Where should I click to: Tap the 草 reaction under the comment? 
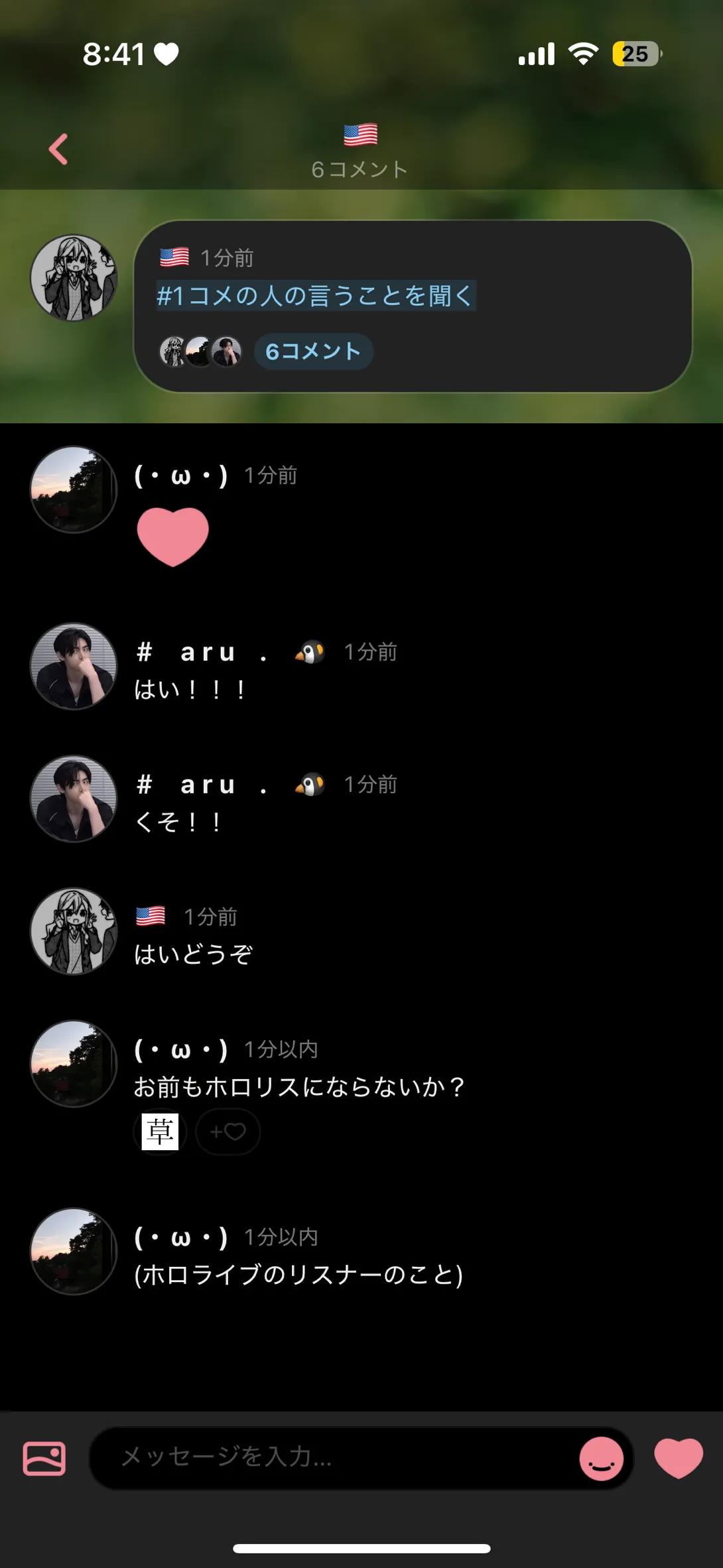coord(160,1132)
